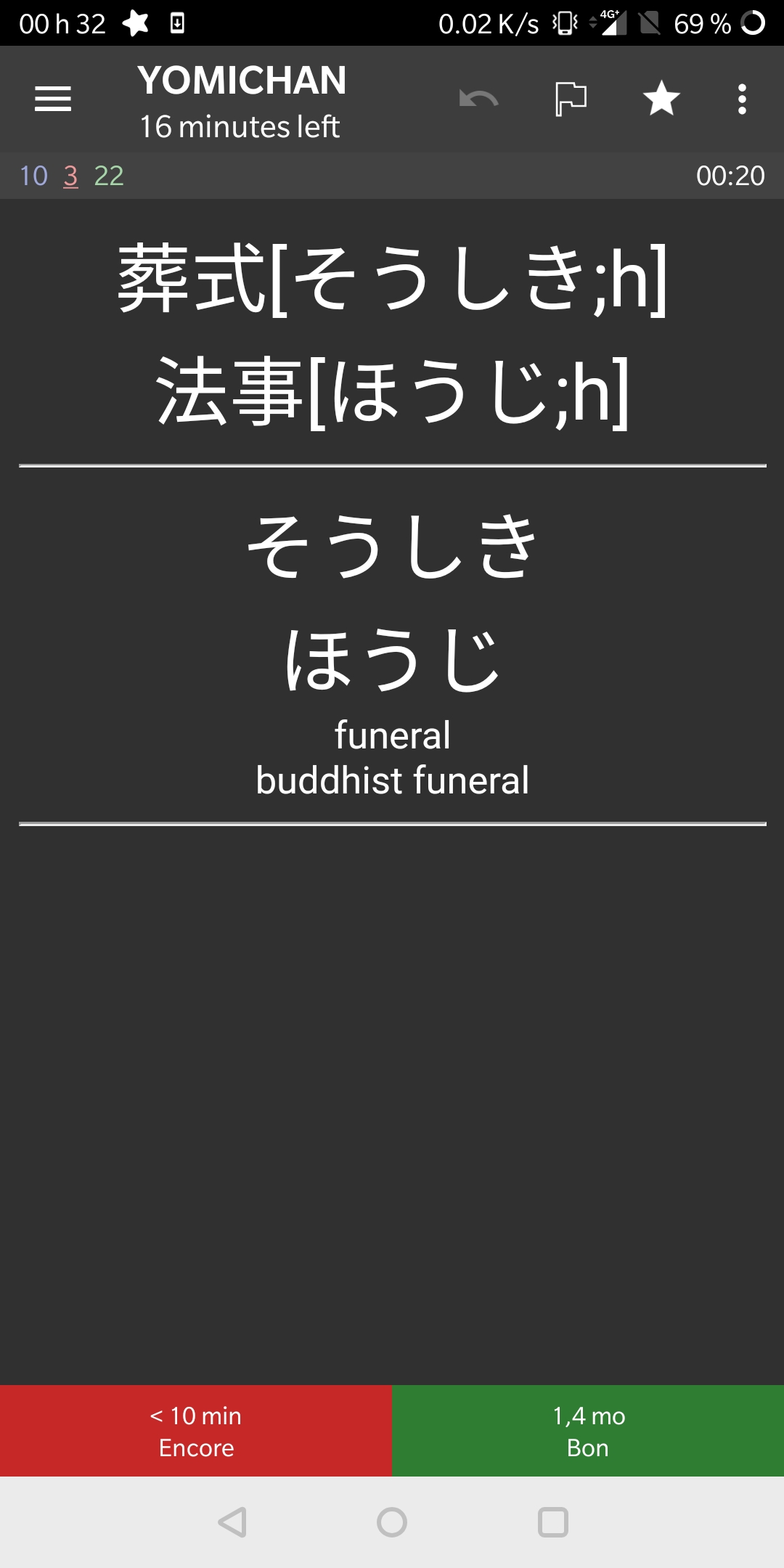
Task: Open the overflow menu
Action: (x=742, y=99)
